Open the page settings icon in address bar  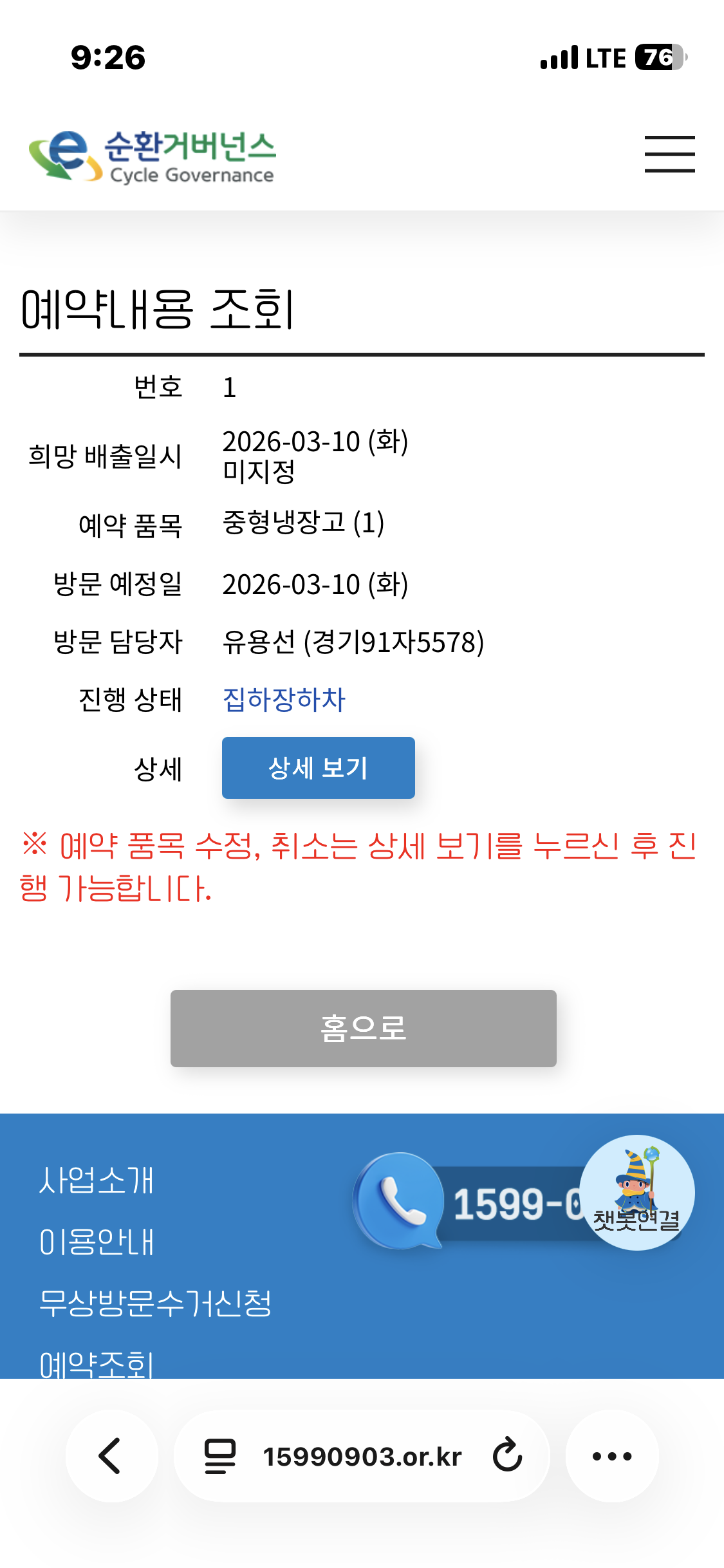(219, 1457)
